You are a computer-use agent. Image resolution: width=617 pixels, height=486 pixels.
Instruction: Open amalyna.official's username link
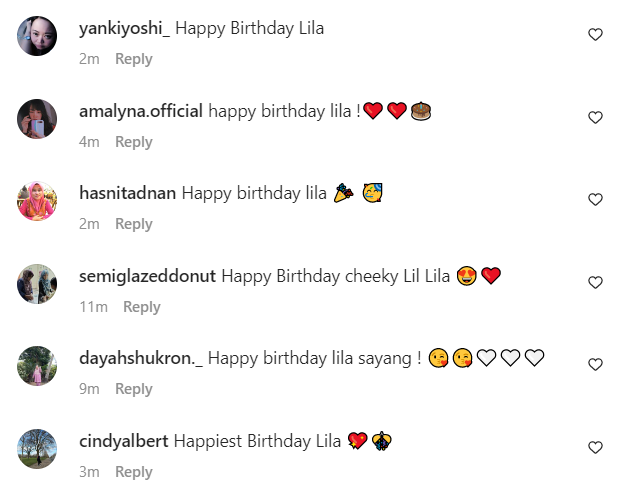pos(141,111)
